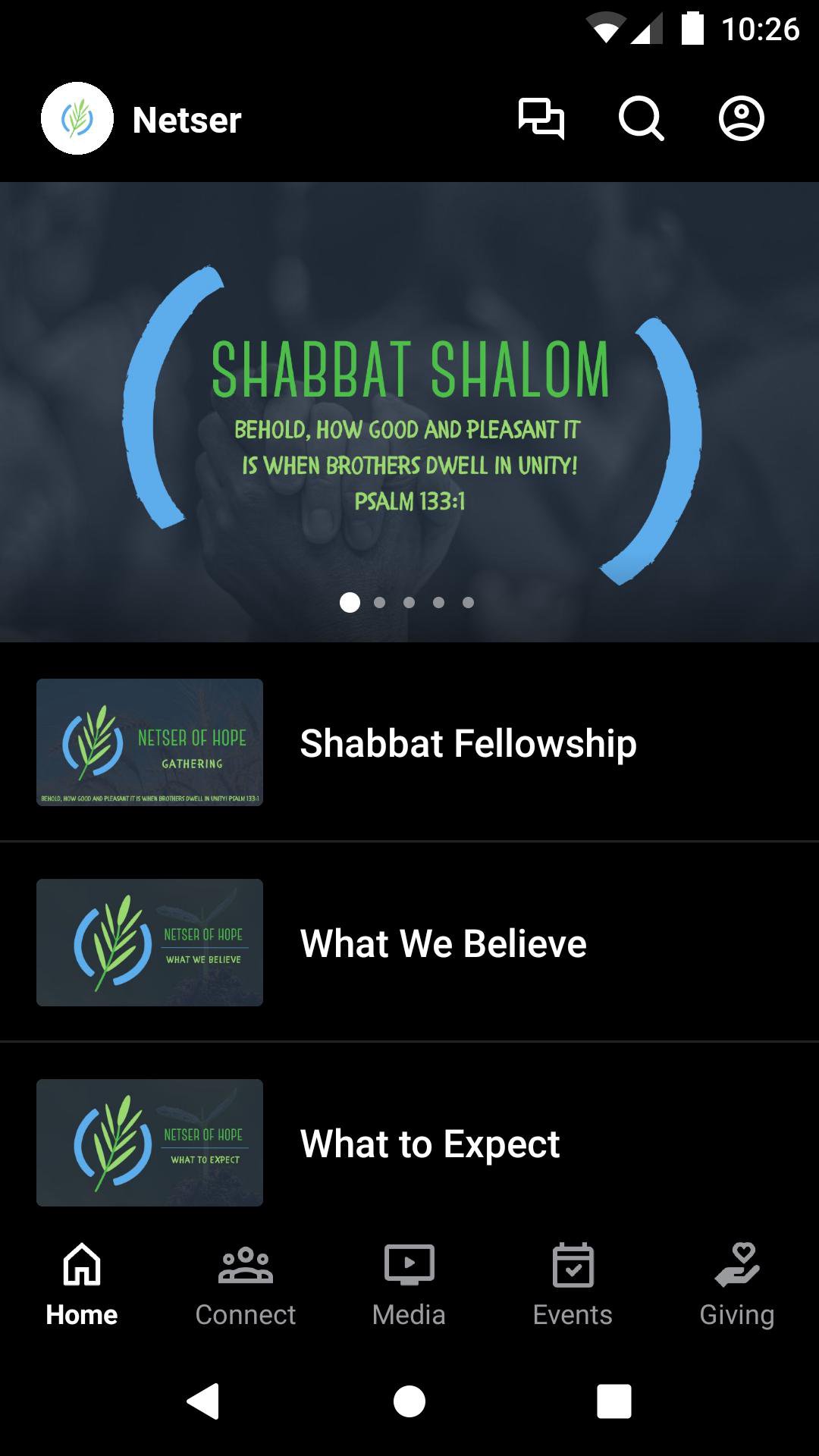Image resolution: width=819 pixels, height=1456 pixels.
Task: Switch to the Media tab
Action: 409,1283
